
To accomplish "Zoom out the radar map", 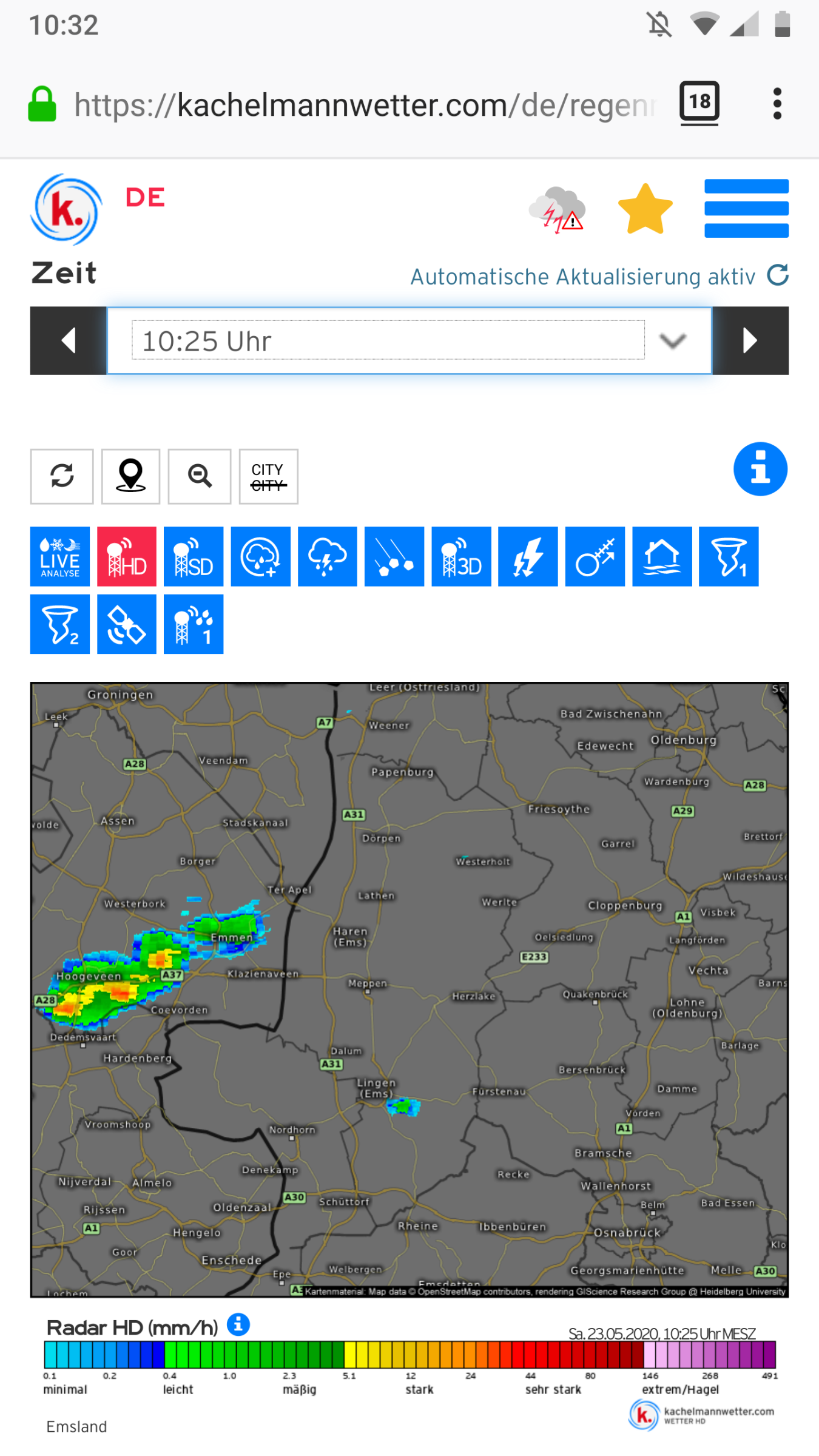I will (x=199, y=476).
